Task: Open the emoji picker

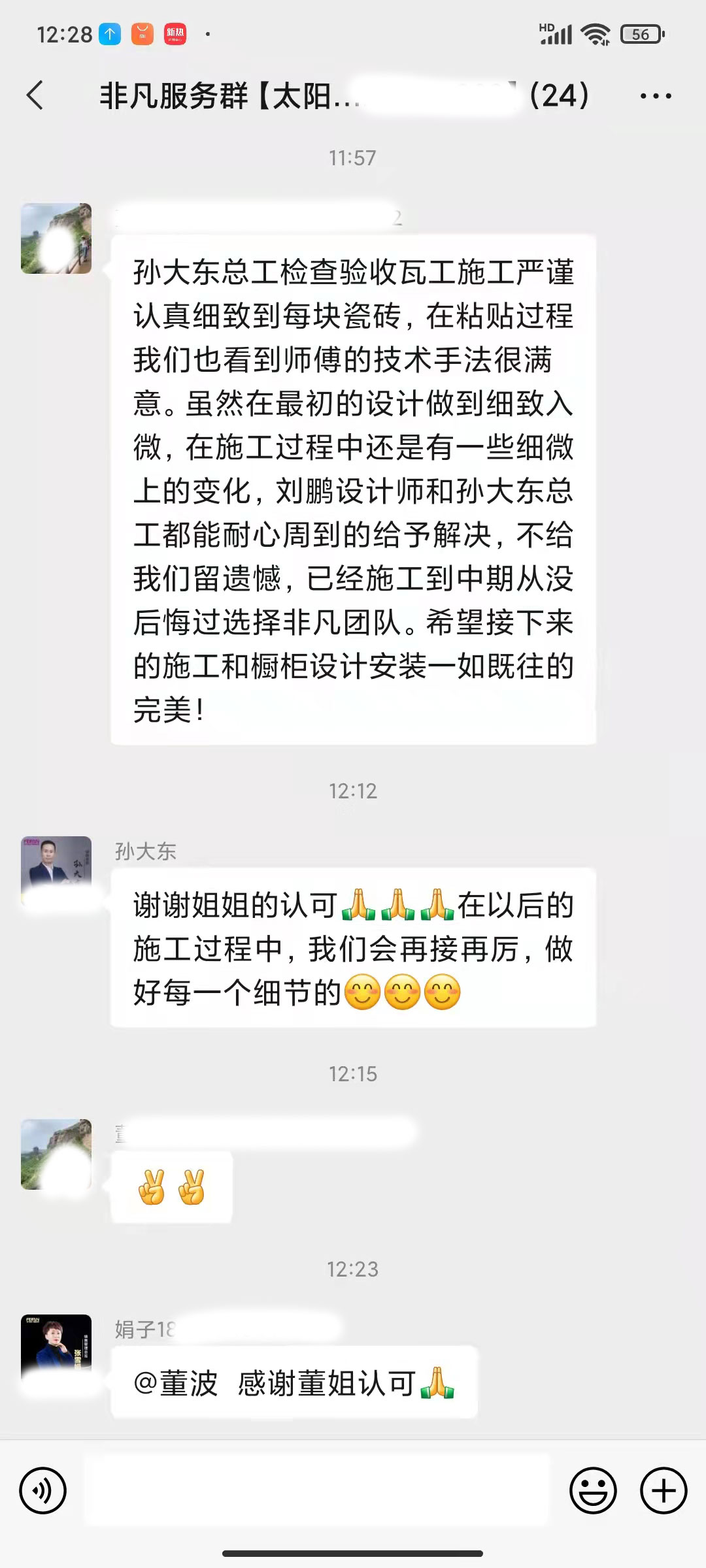Action: [x=593, y=1491]
